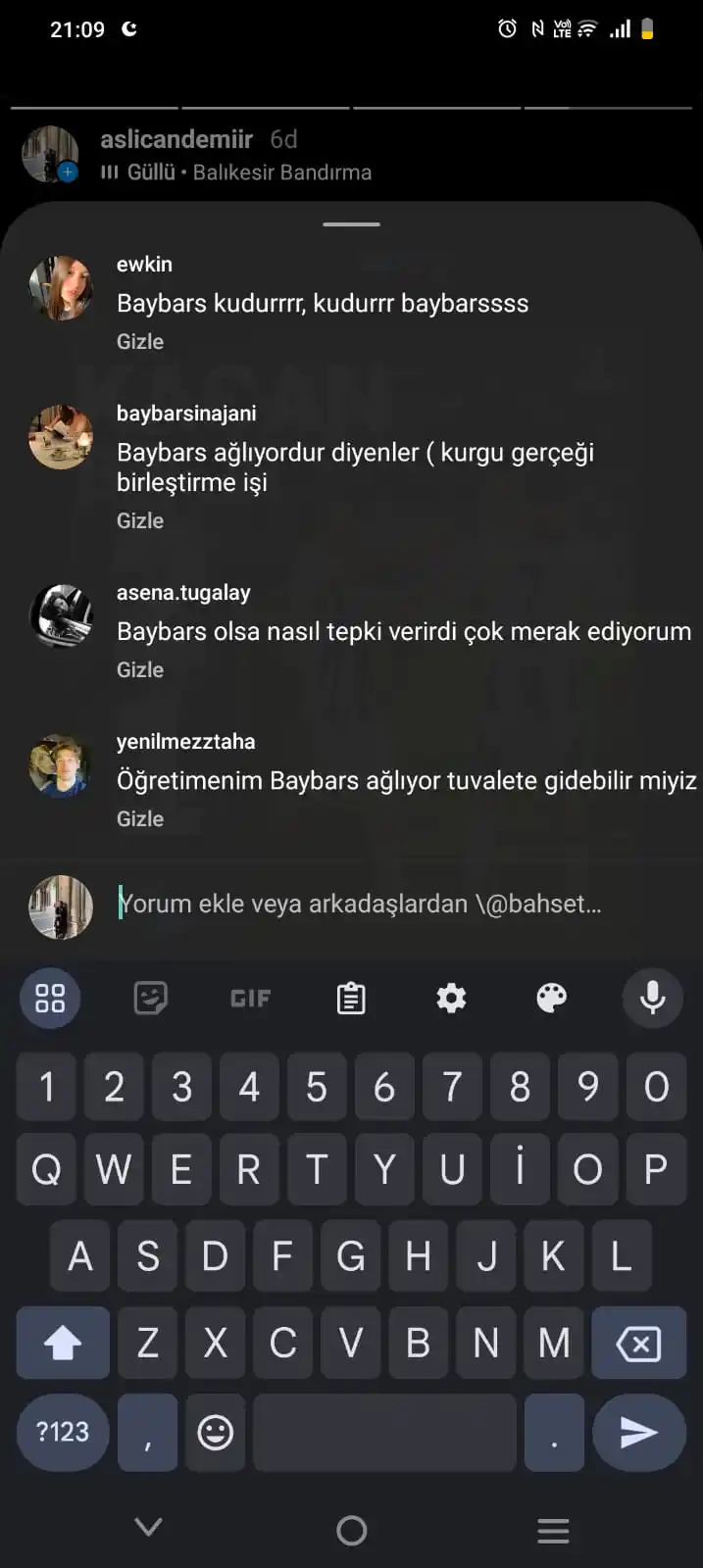Screen dimensions: 703x1568
Task: Open the keyboard sticker panel
Action: click(x=150, y=999)
